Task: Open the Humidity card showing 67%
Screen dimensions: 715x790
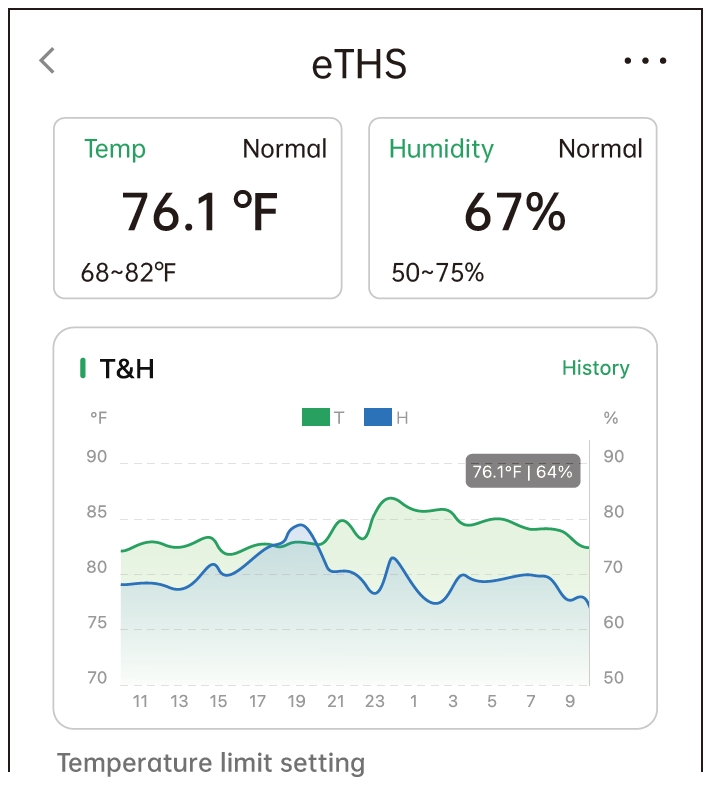Action: coord(513,208)
